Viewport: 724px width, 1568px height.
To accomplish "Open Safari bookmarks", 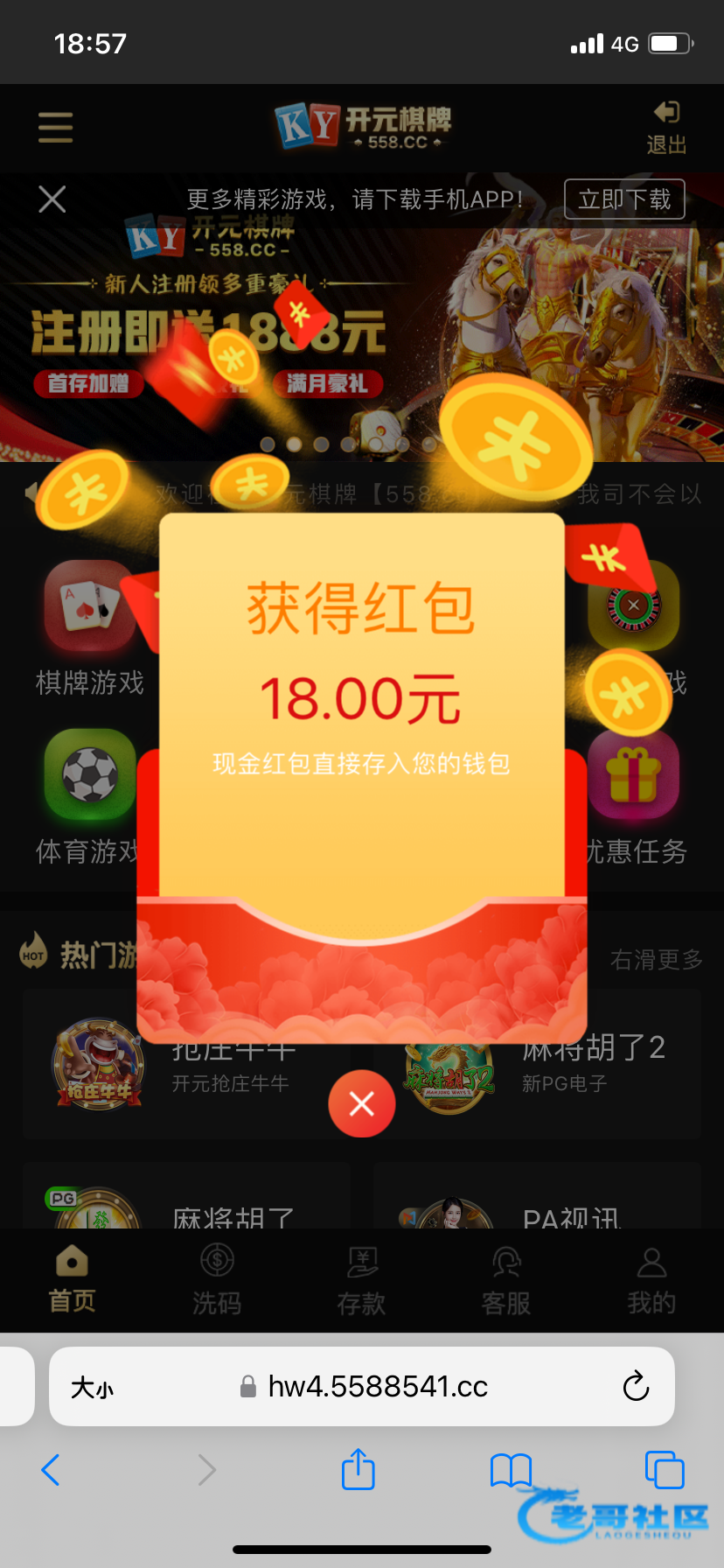I will click(x=511, y=1470).
